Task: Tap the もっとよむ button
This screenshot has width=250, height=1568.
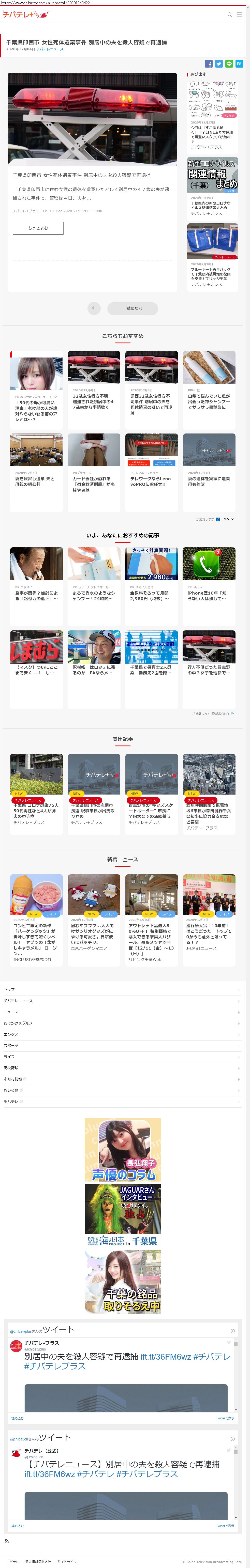Action: 38,228
